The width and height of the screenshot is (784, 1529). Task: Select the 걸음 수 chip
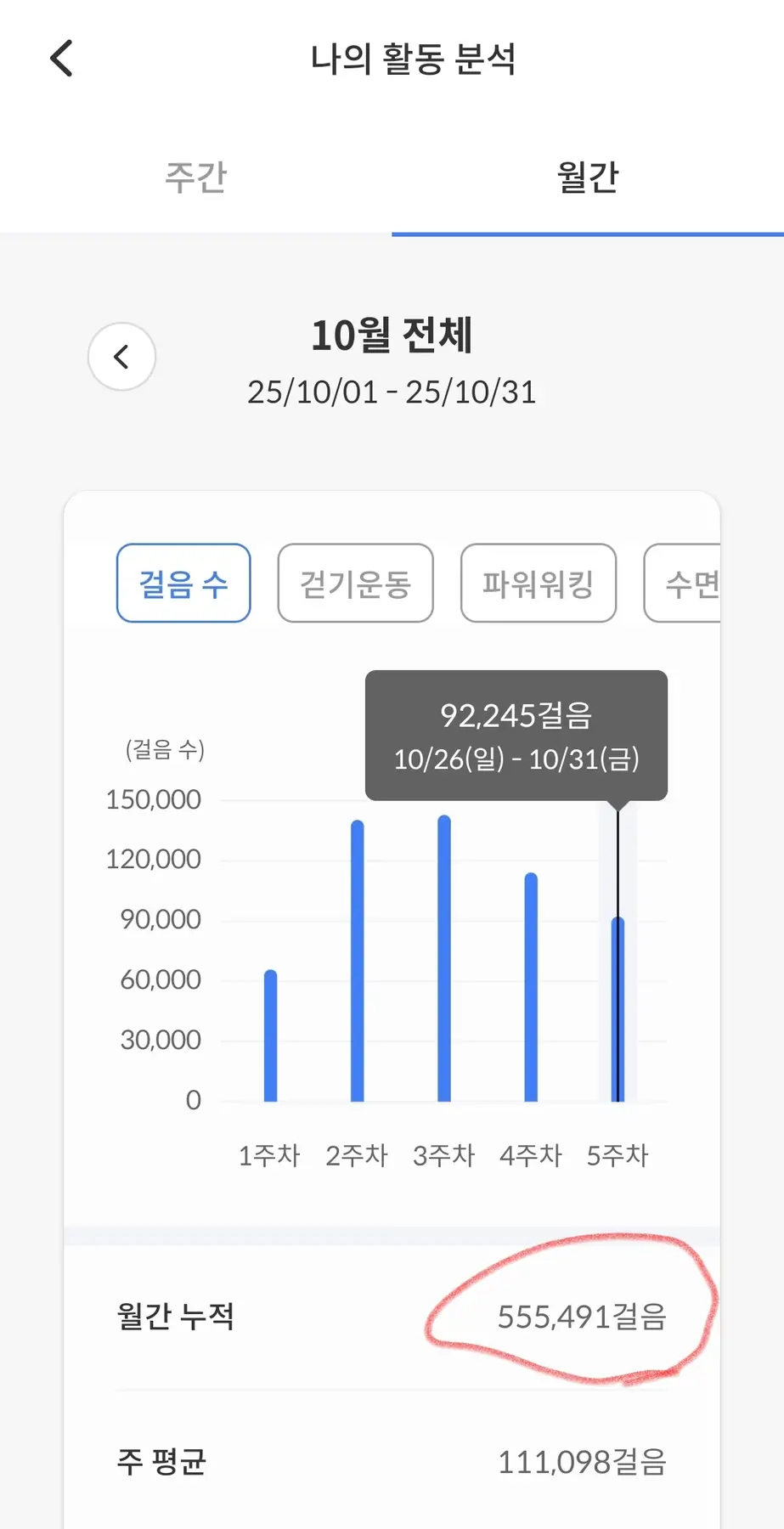click(x=183, y=584)
